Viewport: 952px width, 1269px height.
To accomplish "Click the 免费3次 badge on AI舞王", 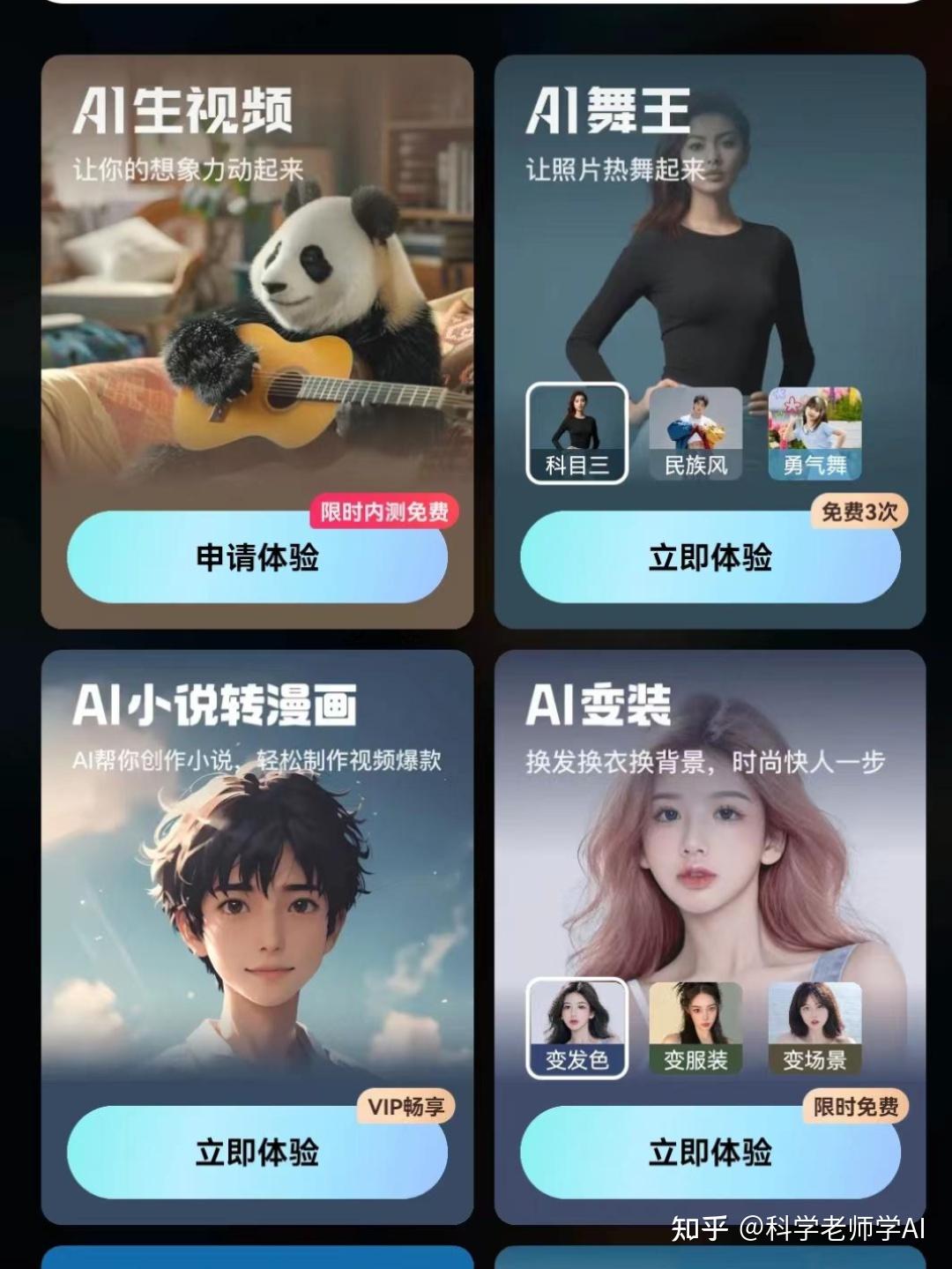I will 859,510.
